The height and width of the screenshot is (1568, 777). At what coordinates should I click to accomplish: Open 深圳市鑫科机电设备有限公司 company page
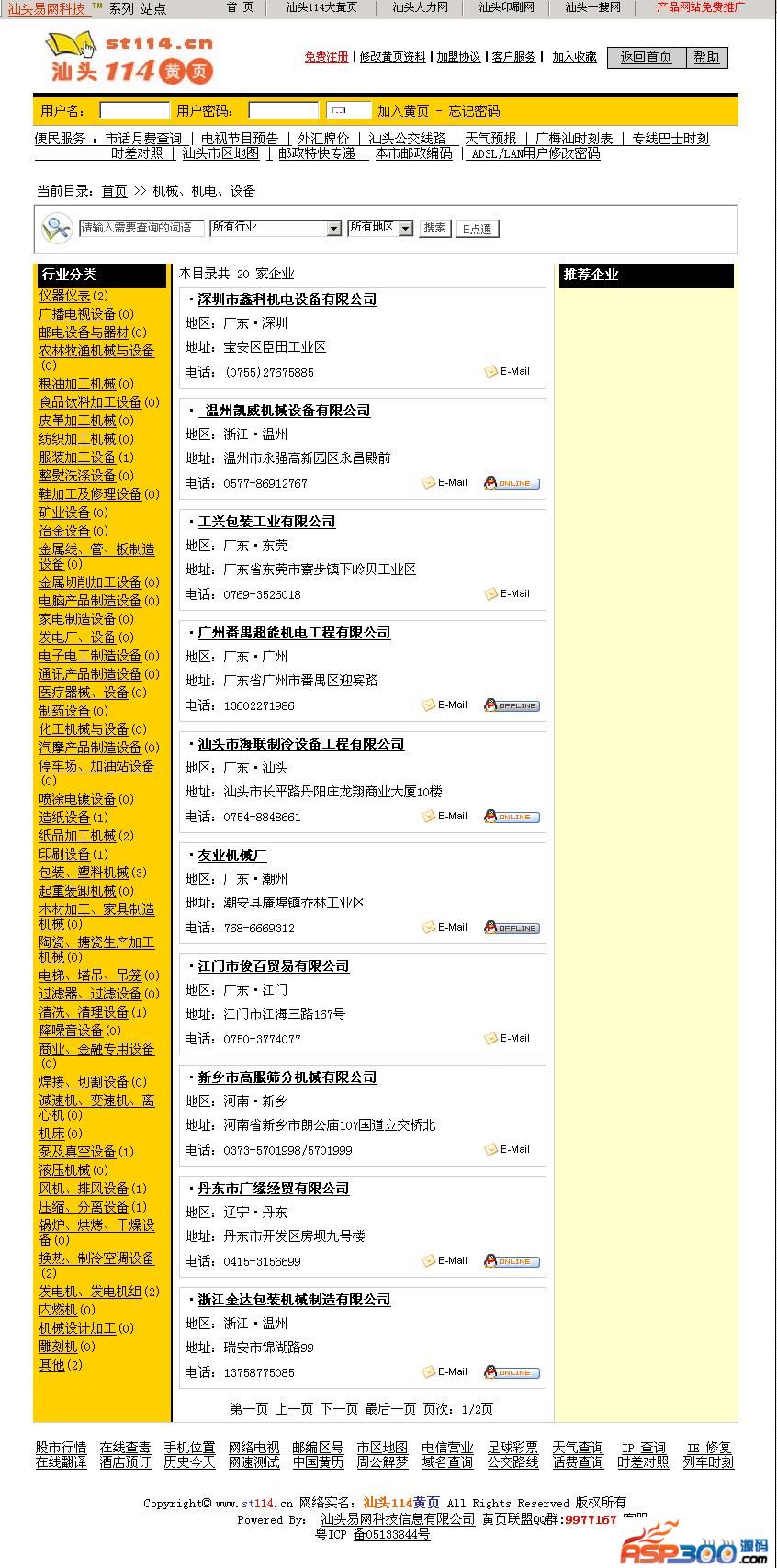[x=287, y=299]
